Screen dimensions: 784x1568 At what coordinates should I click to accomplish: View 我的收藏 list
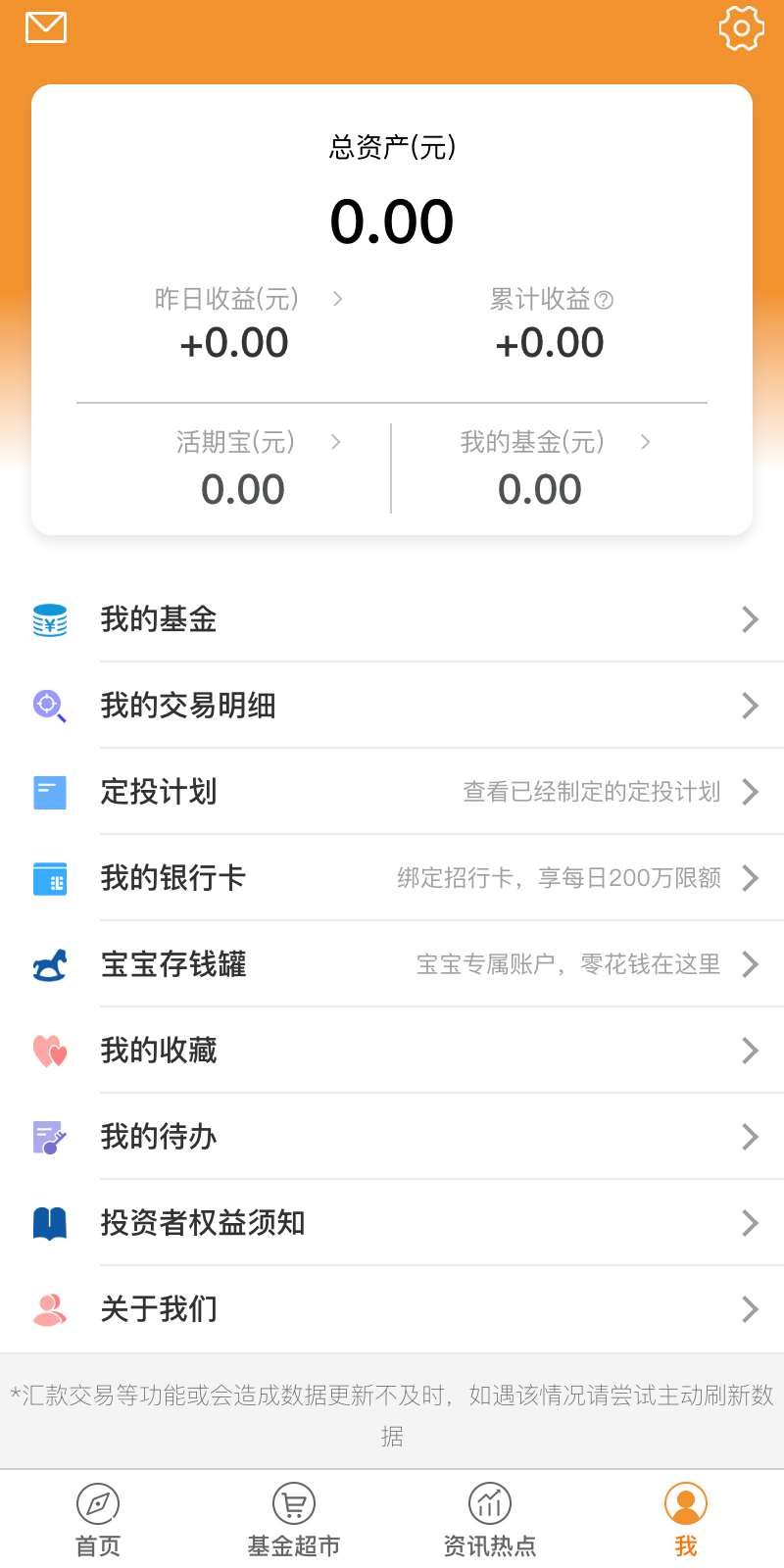[x=392, y=1051]
